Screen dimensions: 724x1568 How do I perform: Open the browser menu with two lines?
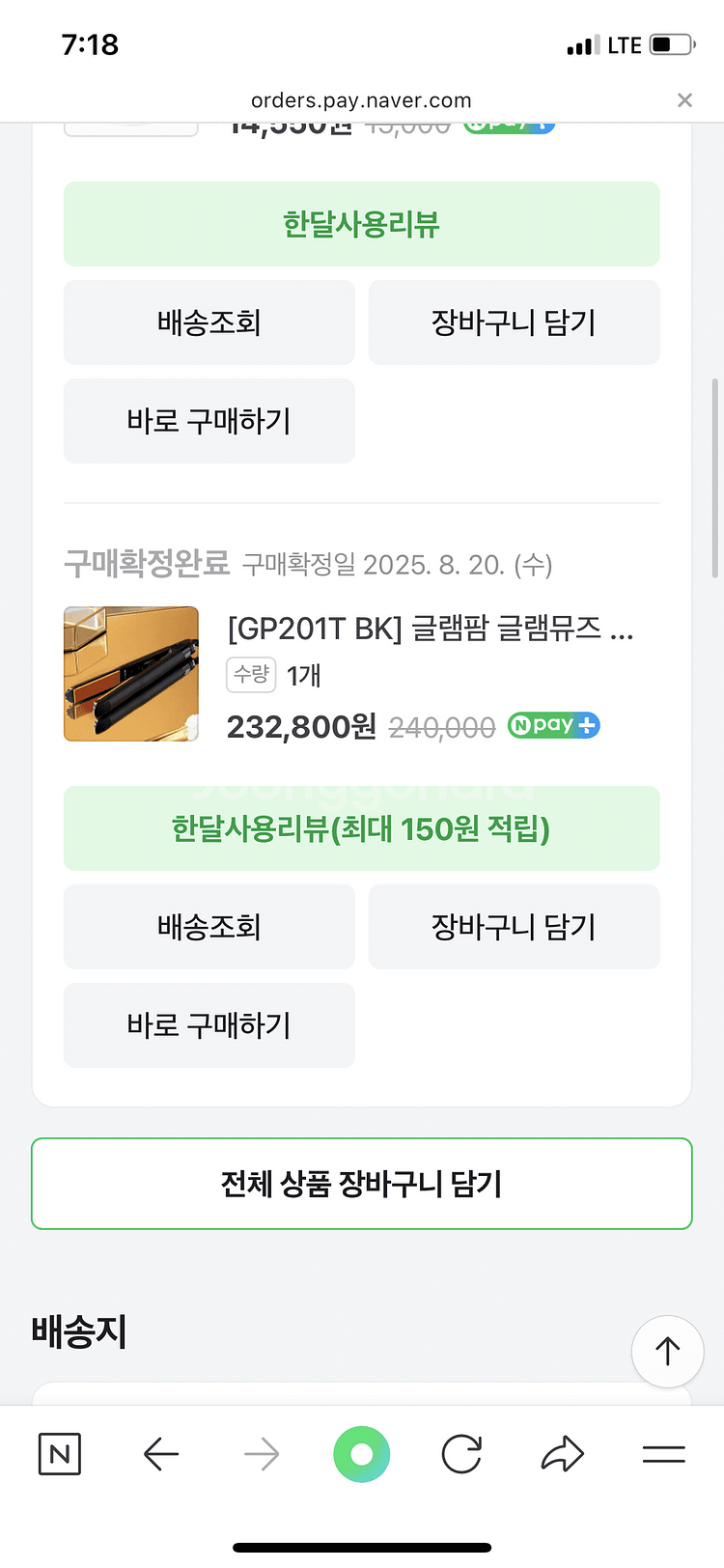click(x=664, y=1454)
